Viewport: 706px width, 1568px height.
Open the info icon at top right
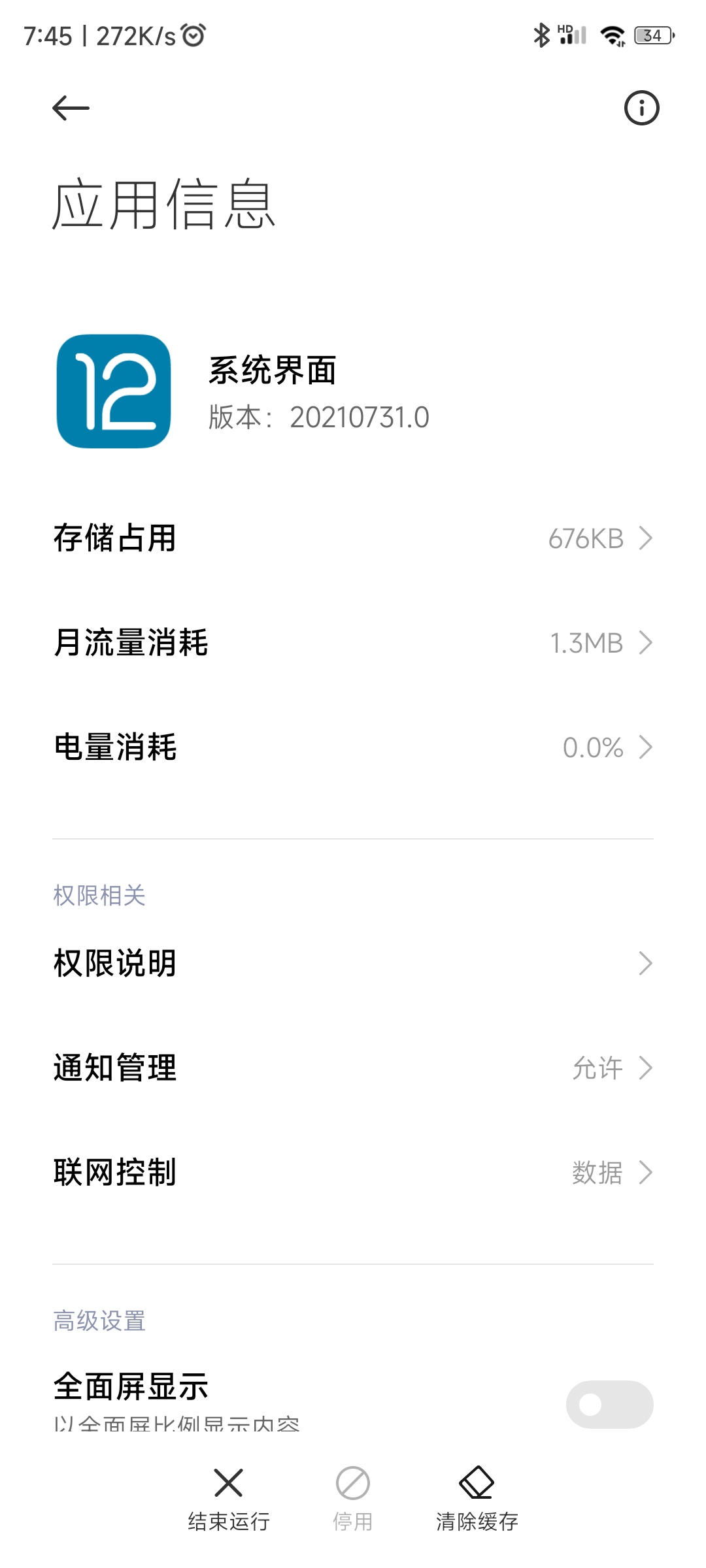click(641, 108)
